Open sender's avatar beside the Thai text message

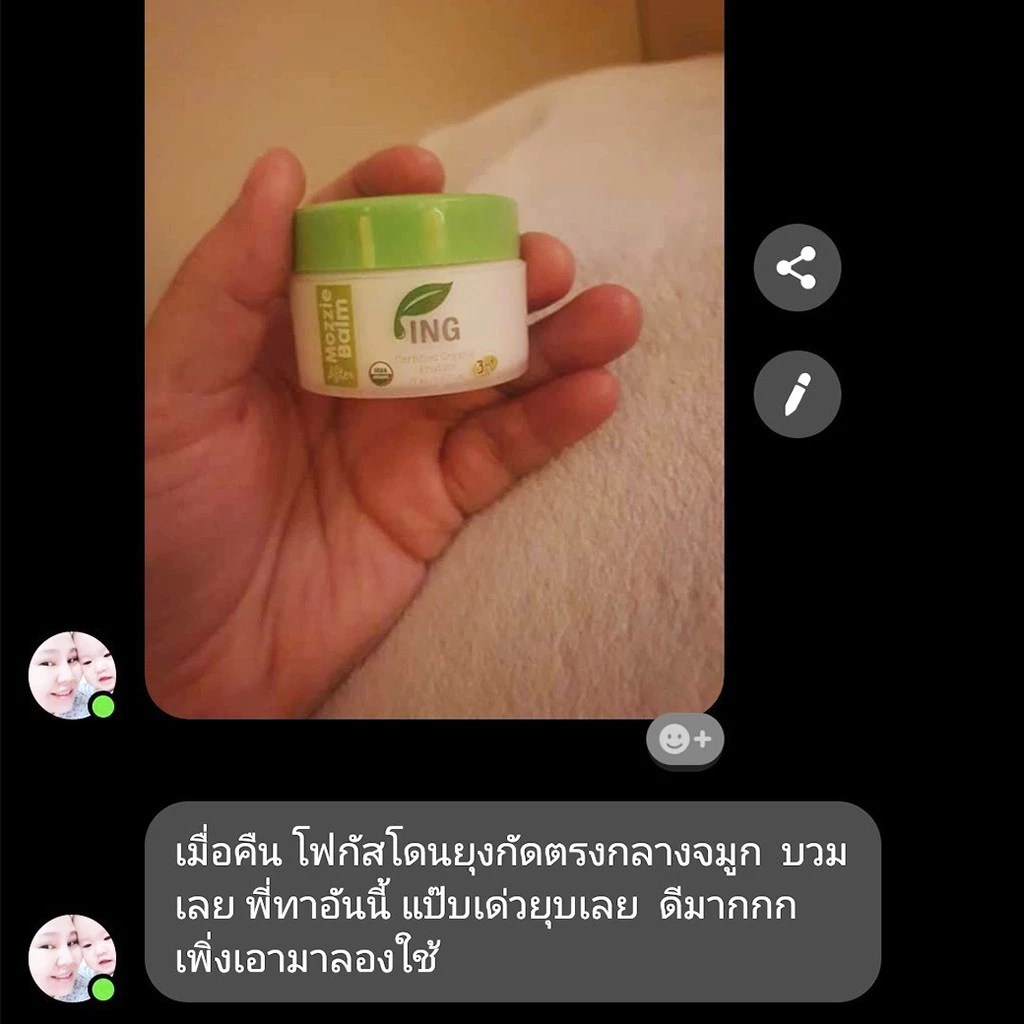click(x=72, y=958)
